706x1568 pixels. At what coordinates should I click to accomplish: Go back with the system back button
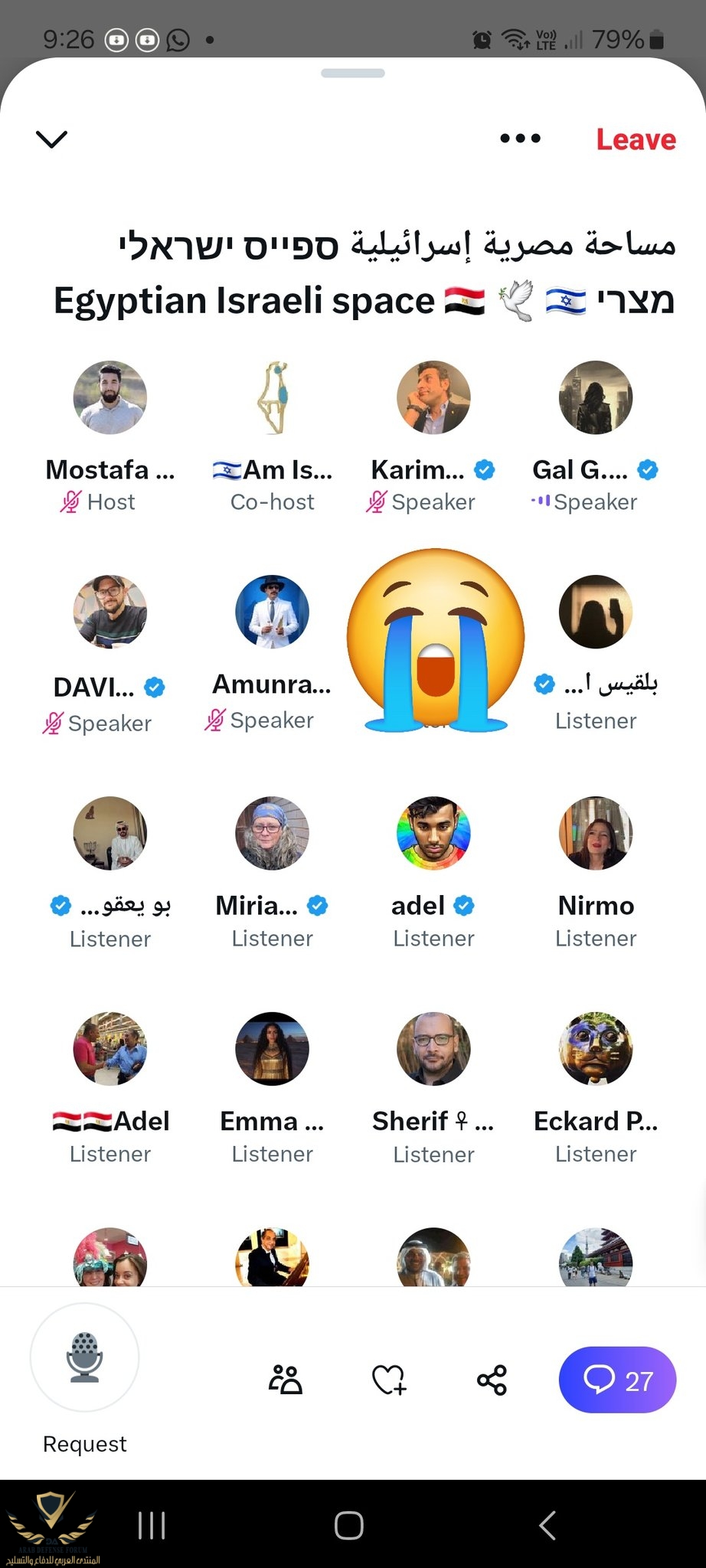[547, 1525]
